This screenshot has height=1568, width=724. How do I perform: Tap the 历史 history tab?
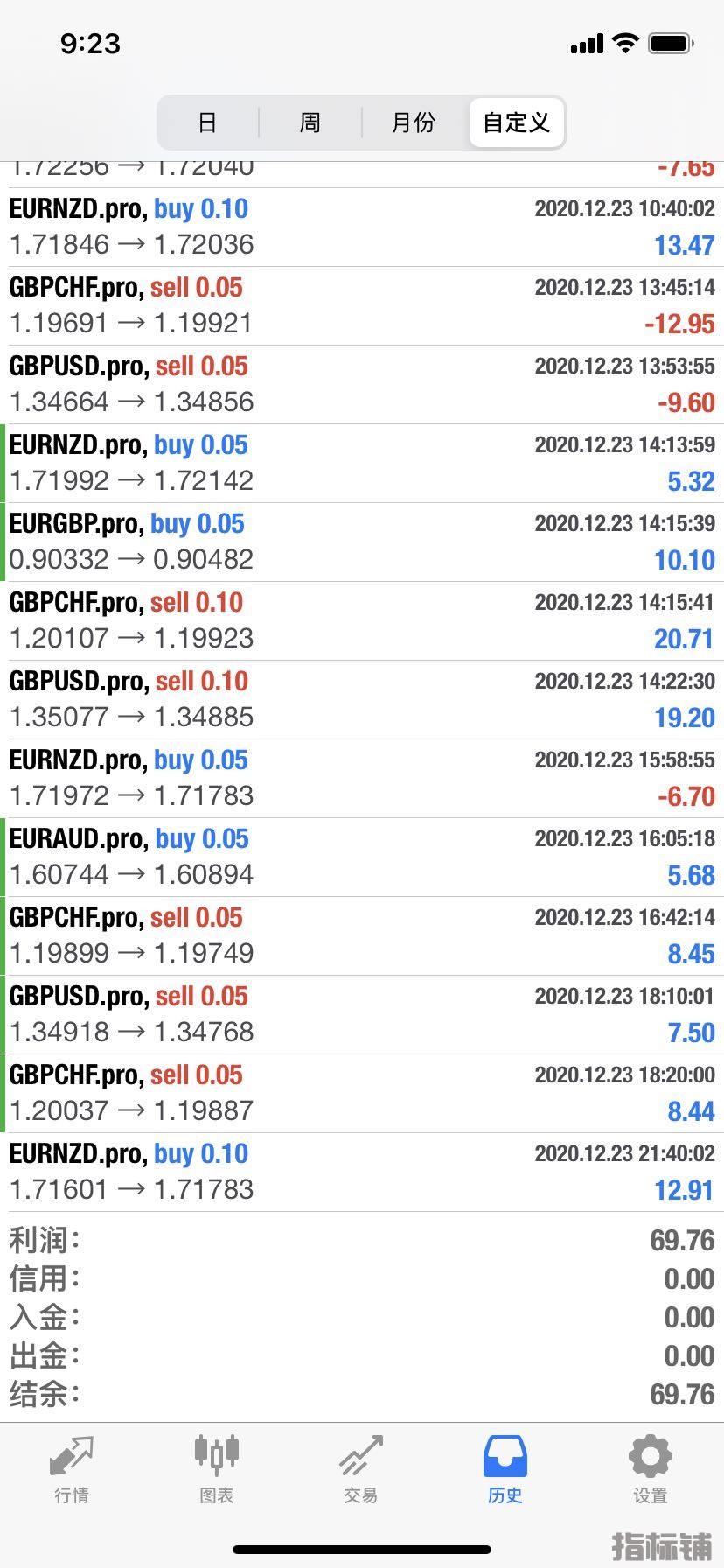coord(505,1470)
